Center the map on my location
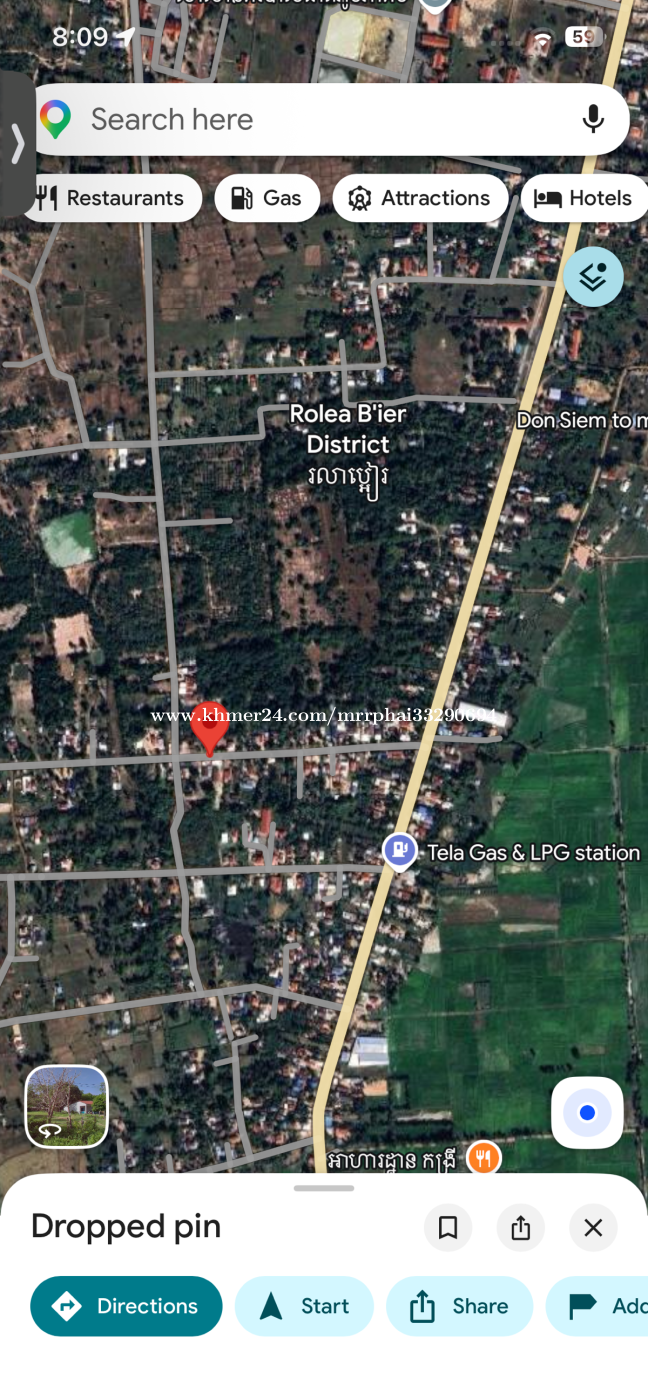The height and width of the screenshot is (1400, 648). pos(587,1113)
